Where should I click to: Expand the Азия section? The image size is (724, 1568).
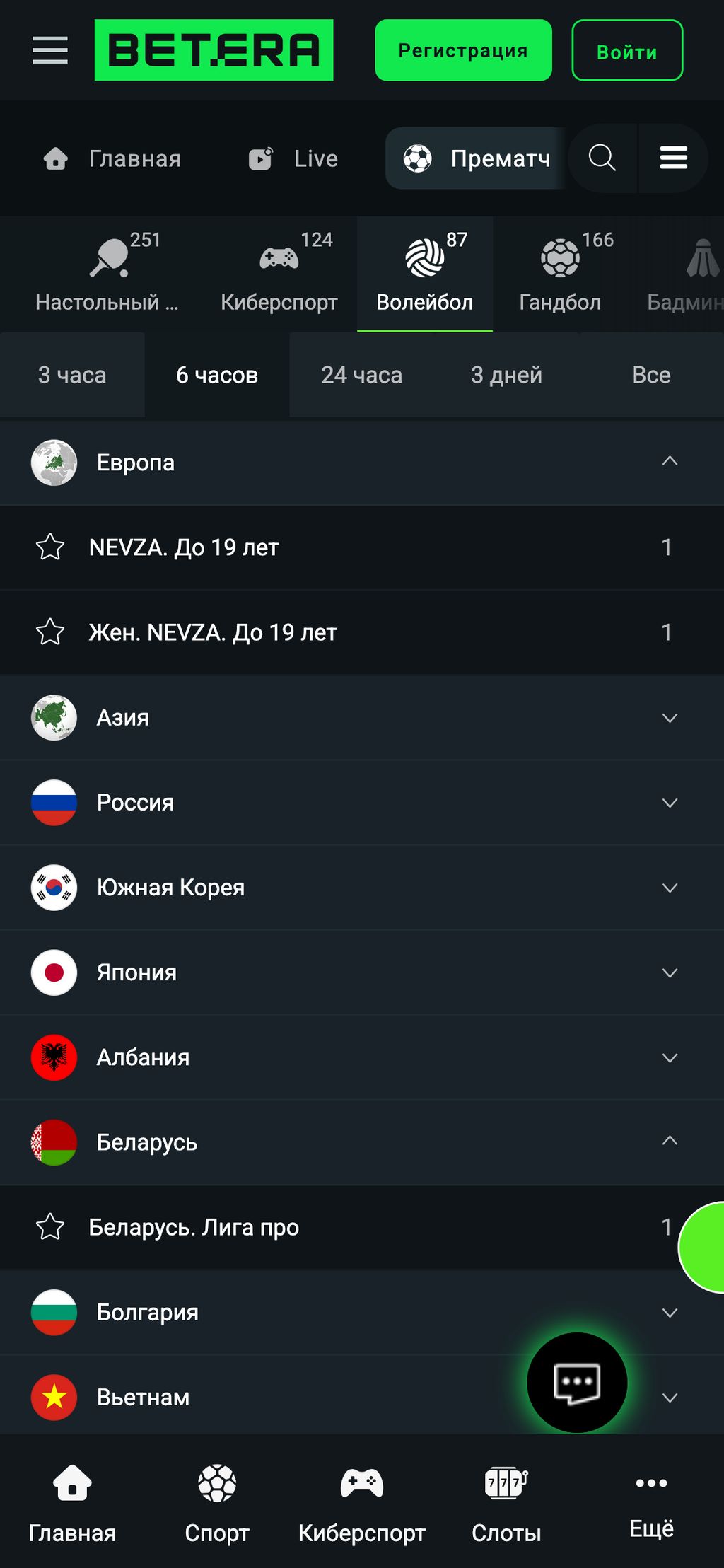669,717
